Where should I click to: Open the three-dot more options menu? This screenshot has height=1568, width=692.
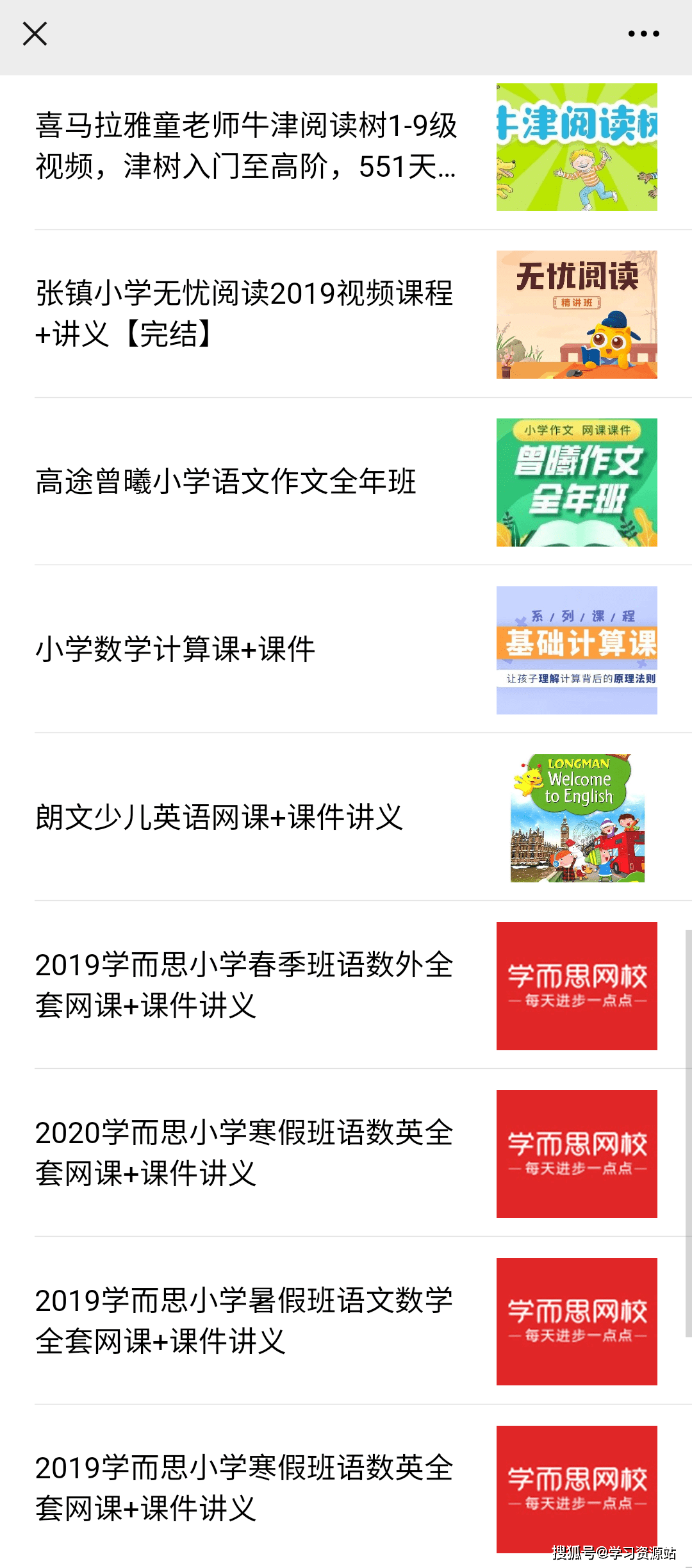pos(643,34)
